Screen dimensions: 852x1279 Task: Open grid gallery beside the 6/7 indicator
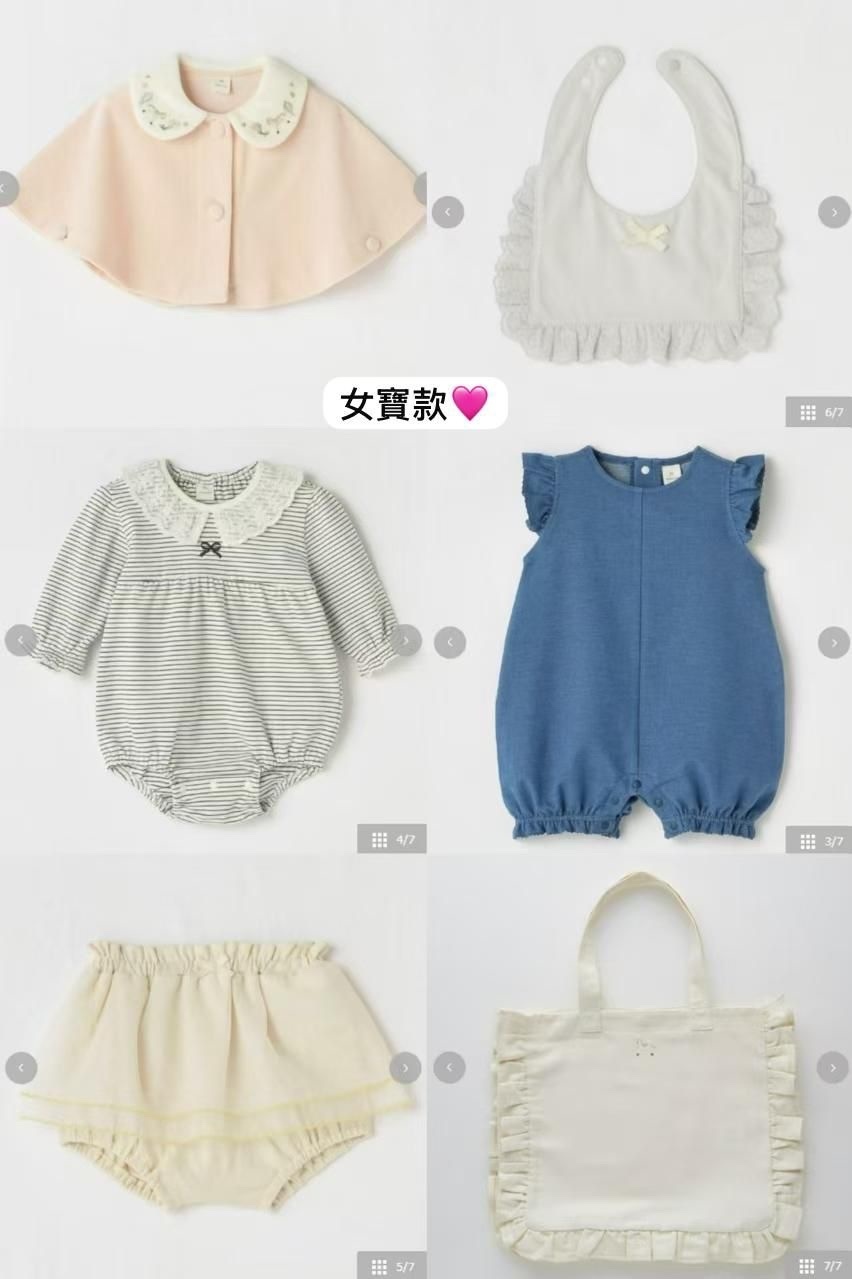coord(806,411)
